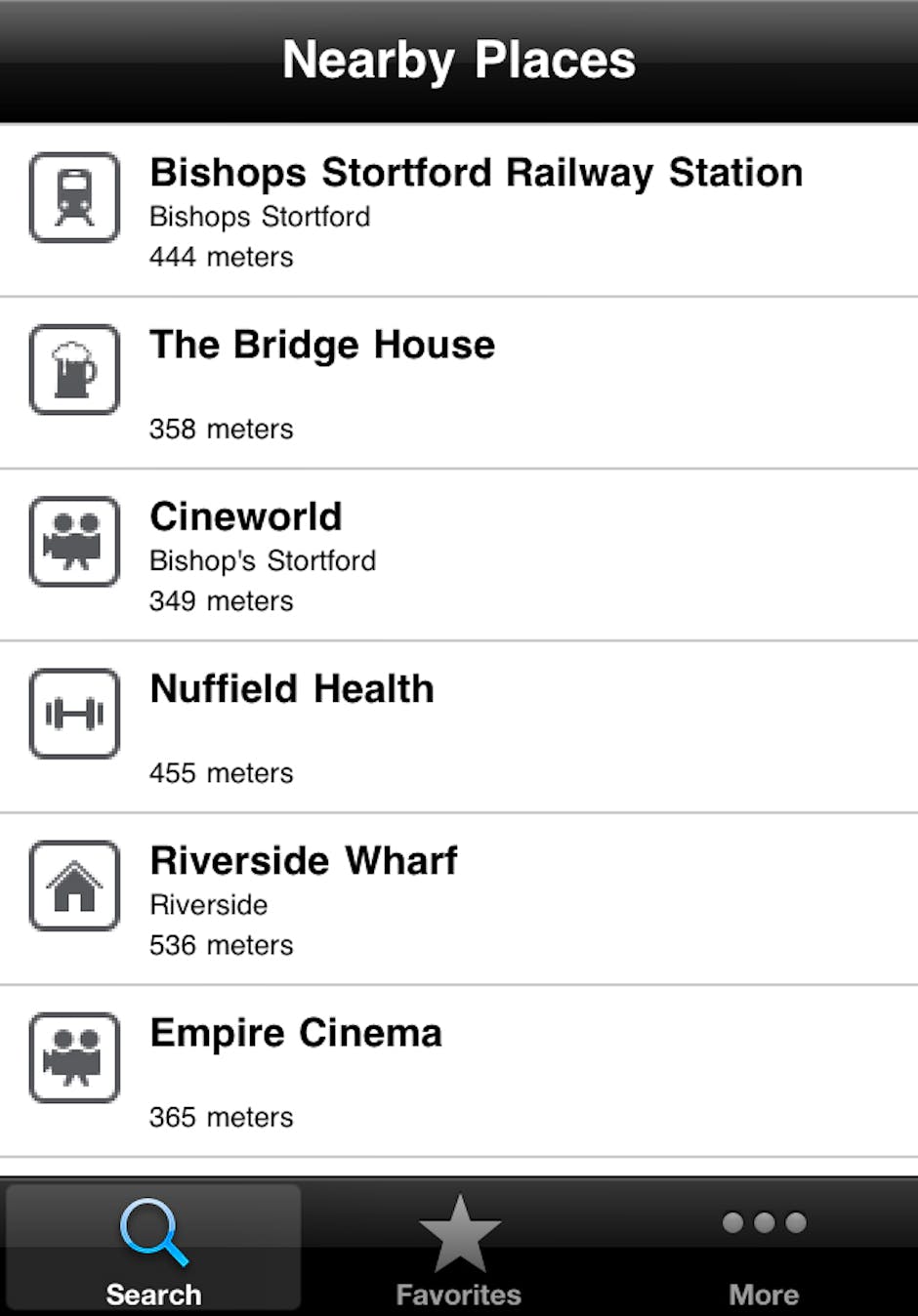
Task: Go to the Favorites tab
Action: click(459, 1250)
